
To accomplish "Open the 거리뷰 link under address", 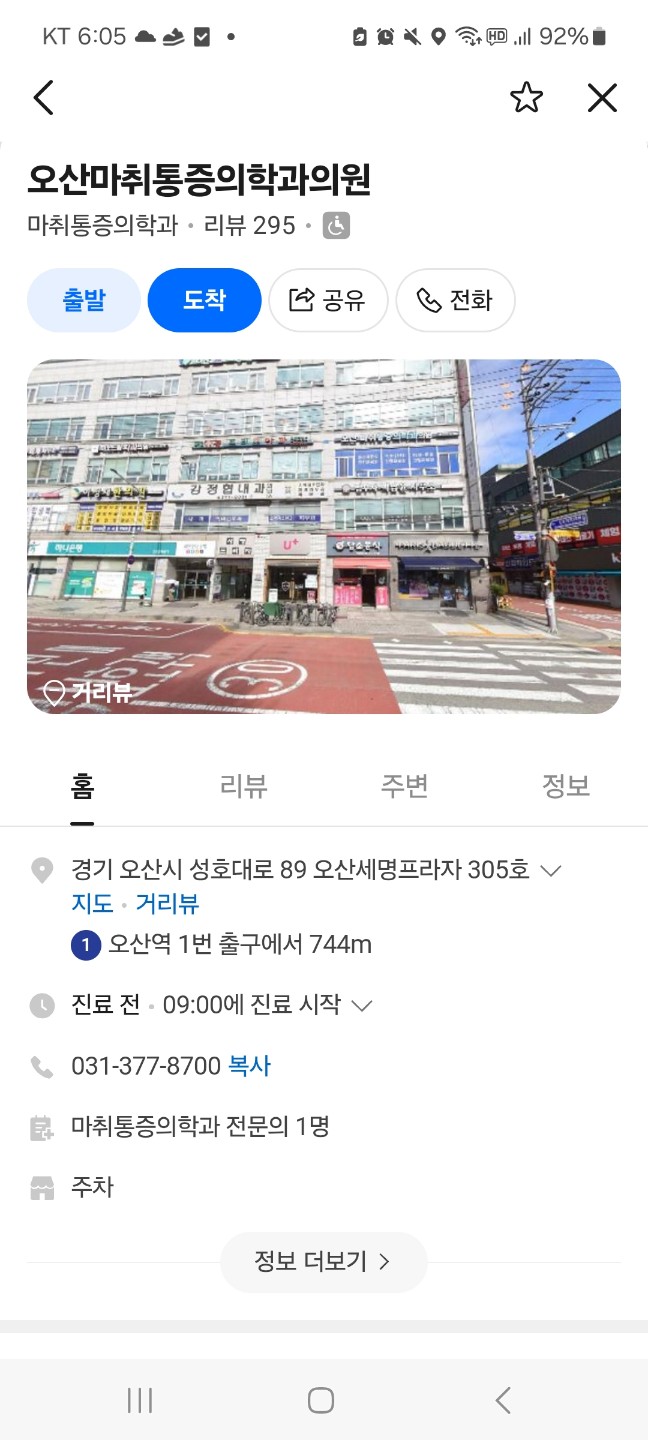I will click(x=167, y=904).
